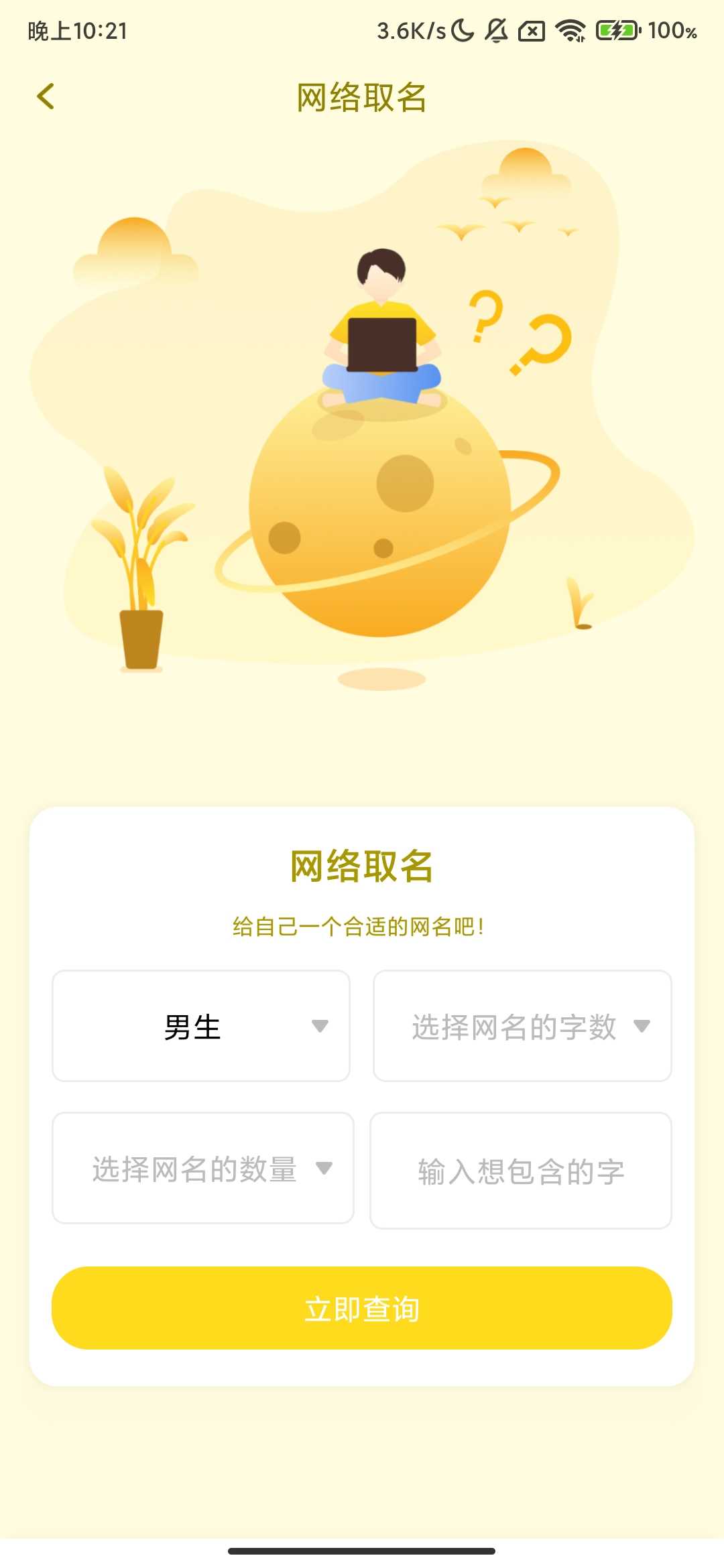This screenshot has width=724, height=1568.
Task: Tap the back arrow to leave 网络取名
Action: [45, 96]
